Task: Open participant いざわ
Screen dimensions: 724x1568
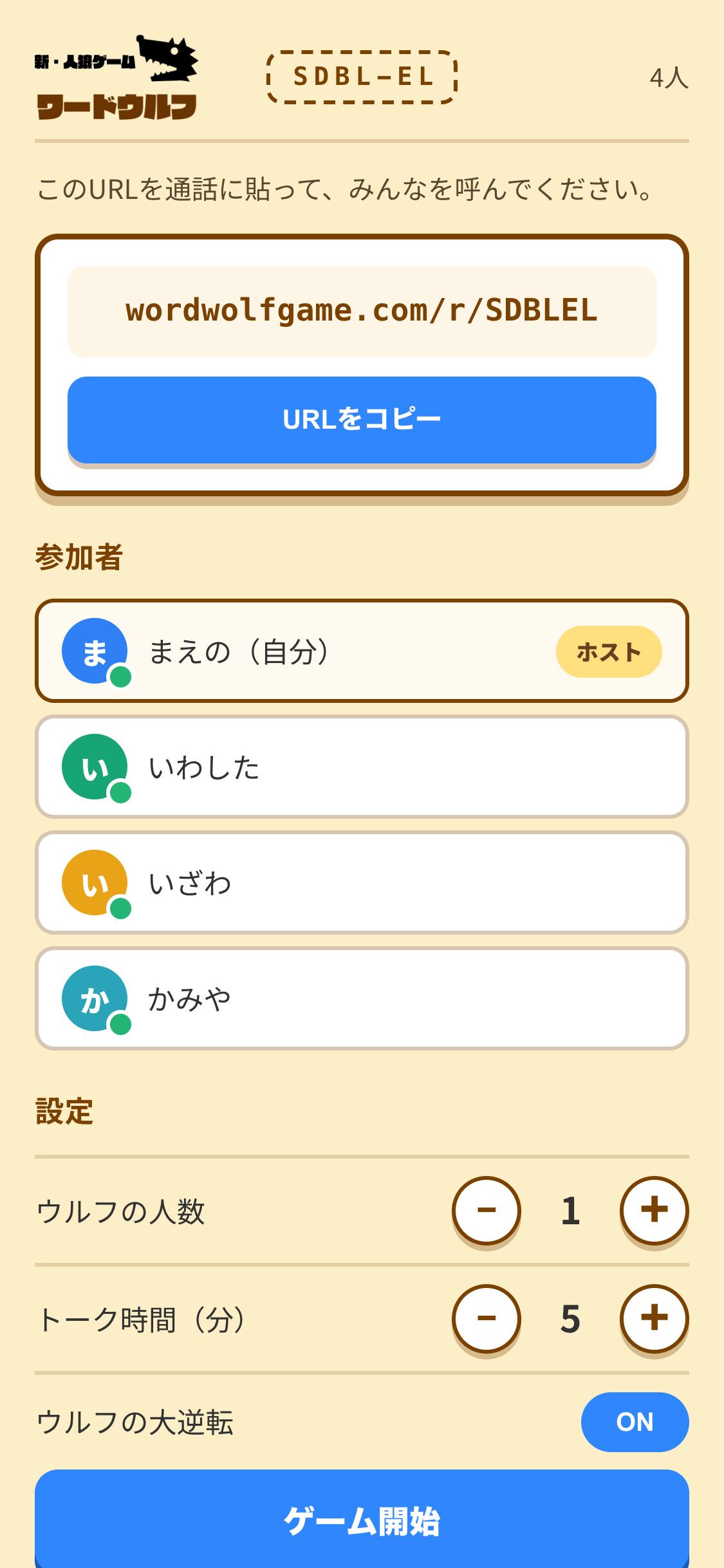Action: [x=362, y=882]
